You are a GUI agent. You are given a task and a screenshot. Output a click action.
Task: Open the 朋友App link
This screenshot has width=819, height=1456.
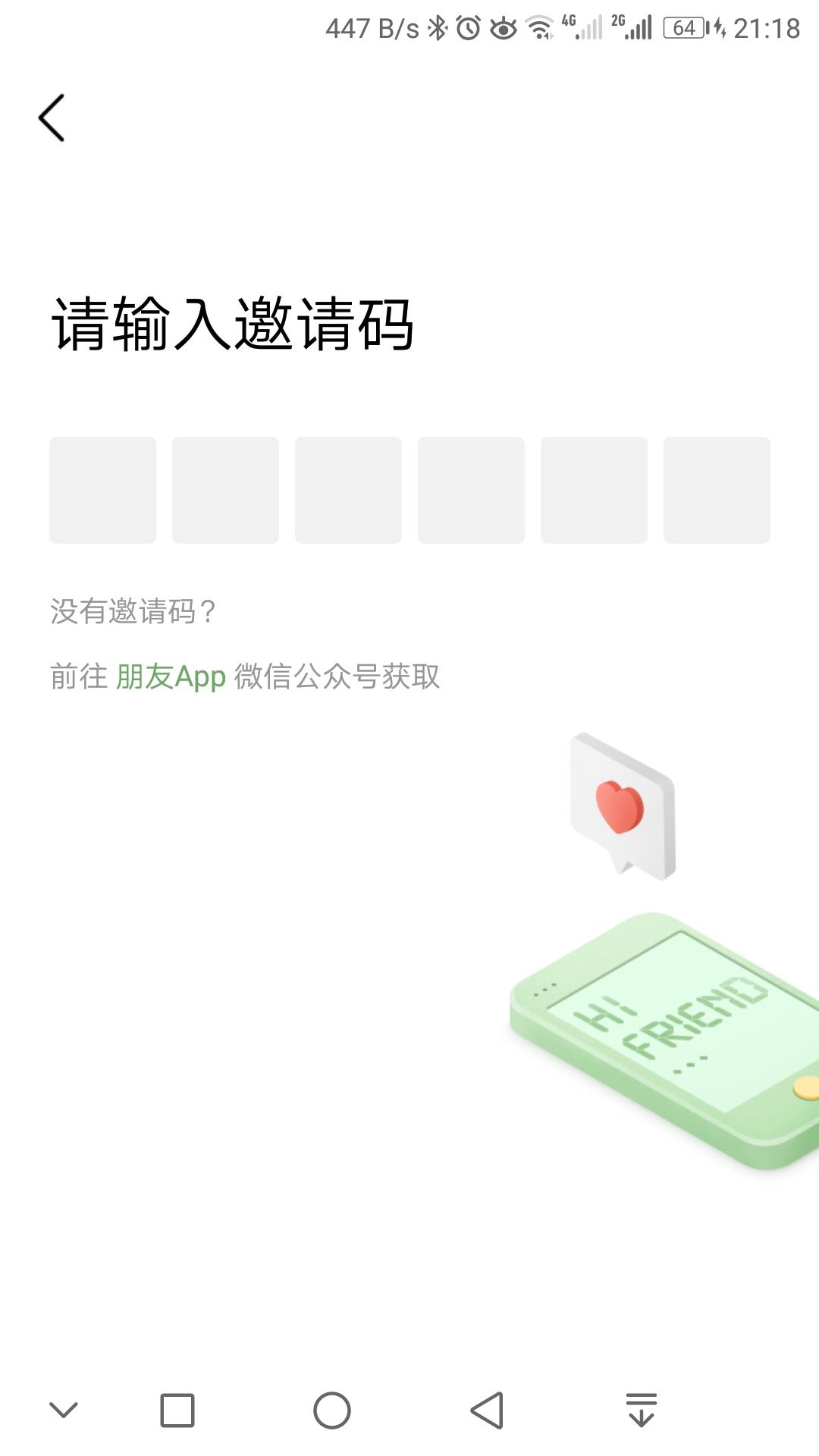click(171, 676)
